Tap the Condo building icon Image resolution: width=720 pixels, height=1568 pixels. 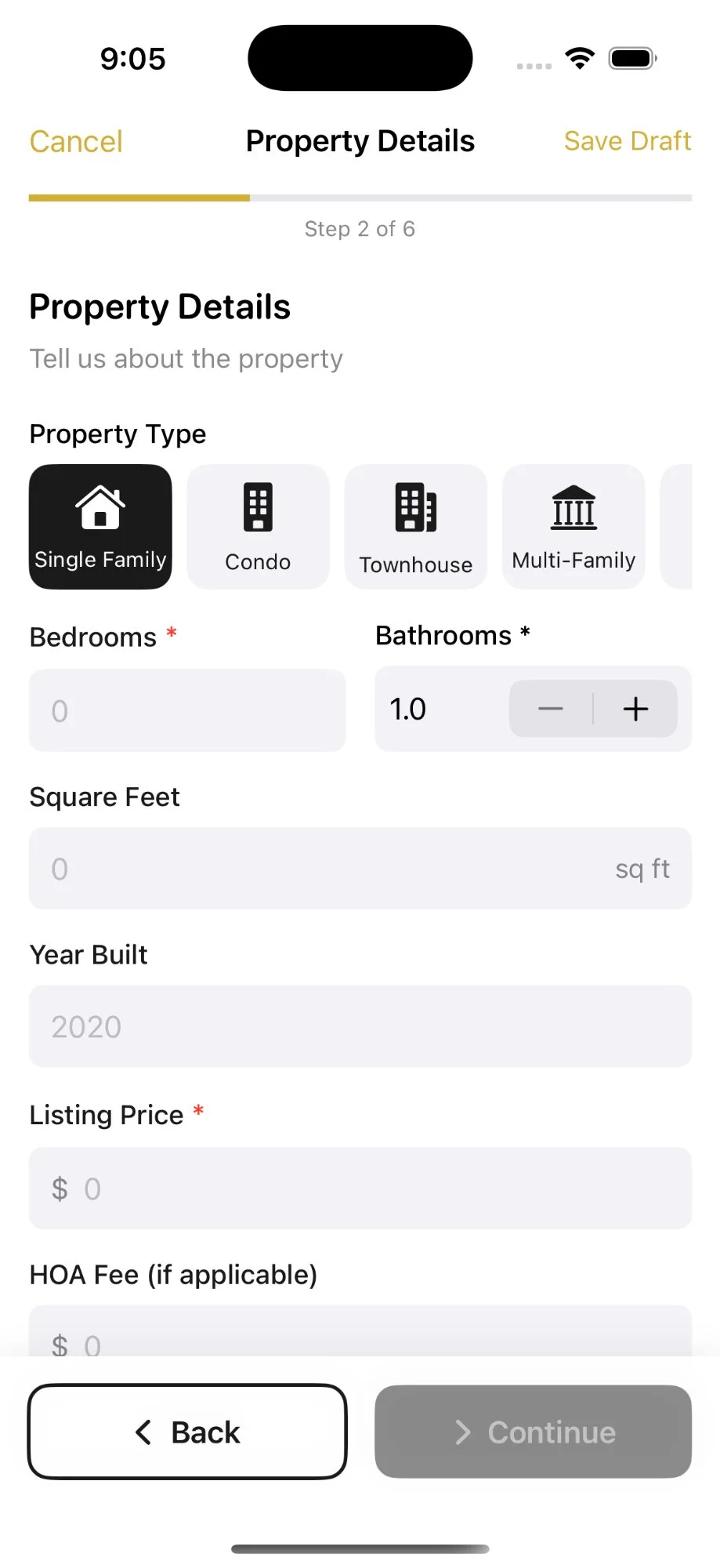click(x=257, y=508)
